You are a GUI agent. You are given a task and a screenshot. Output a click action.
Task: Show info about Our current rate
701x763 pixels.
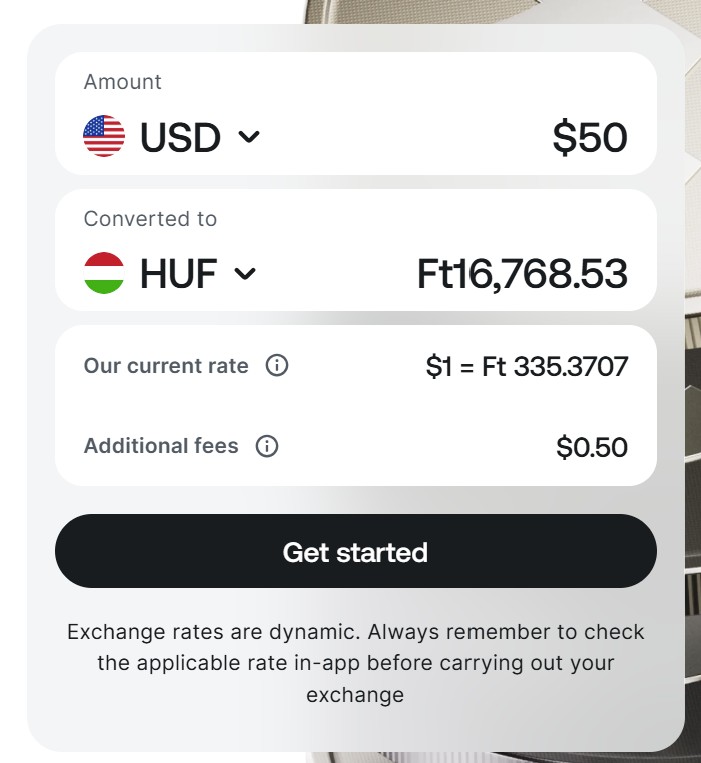[x=277, y=366]
